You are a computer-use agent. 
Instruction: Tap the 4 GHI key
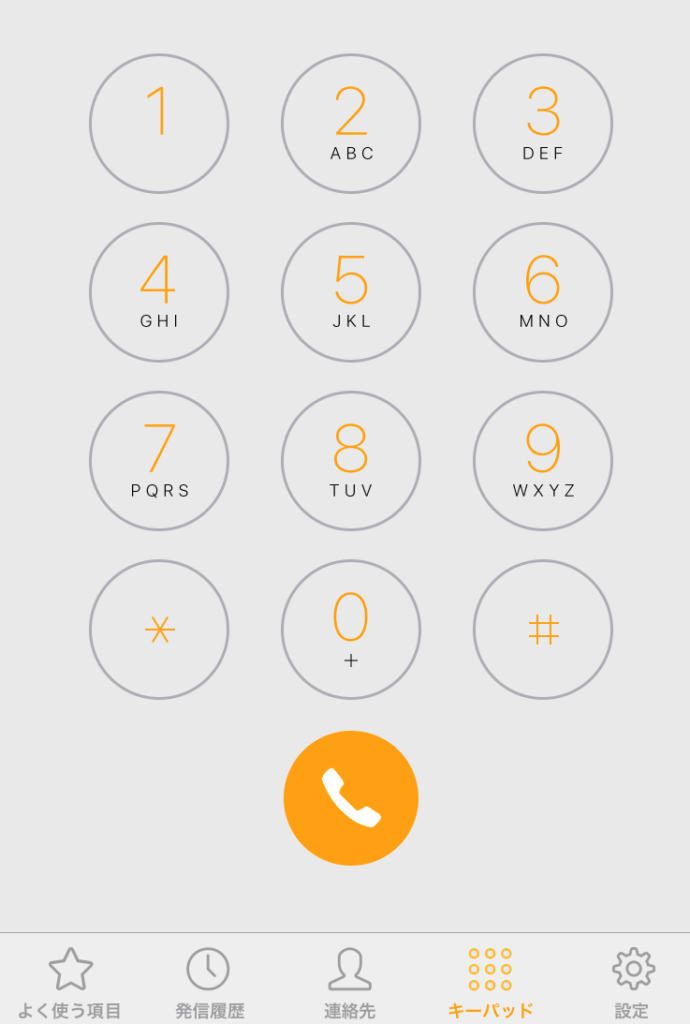[159, 293]
